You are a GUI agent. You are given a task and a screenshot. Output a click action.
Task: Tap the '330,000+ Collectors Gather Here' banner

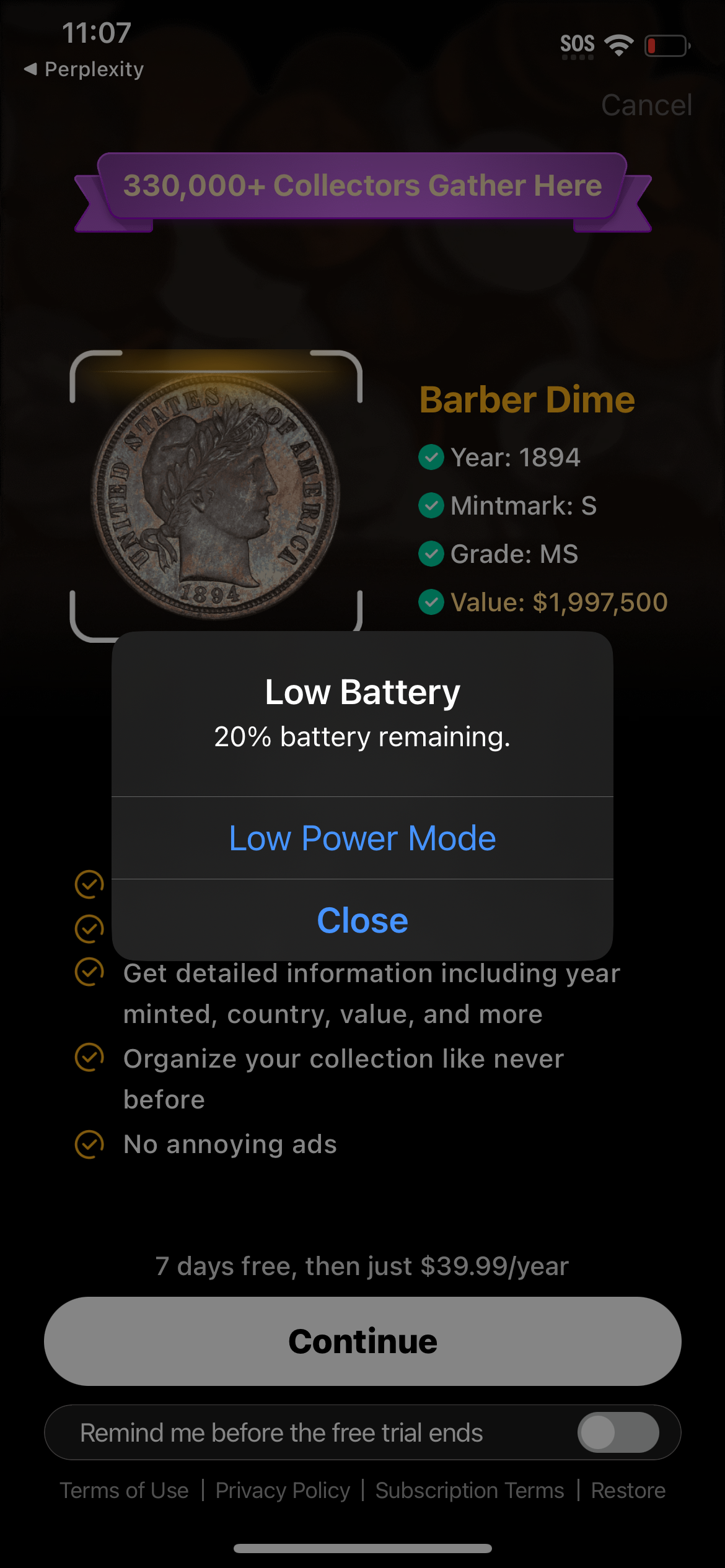click(x=362, y=185)
